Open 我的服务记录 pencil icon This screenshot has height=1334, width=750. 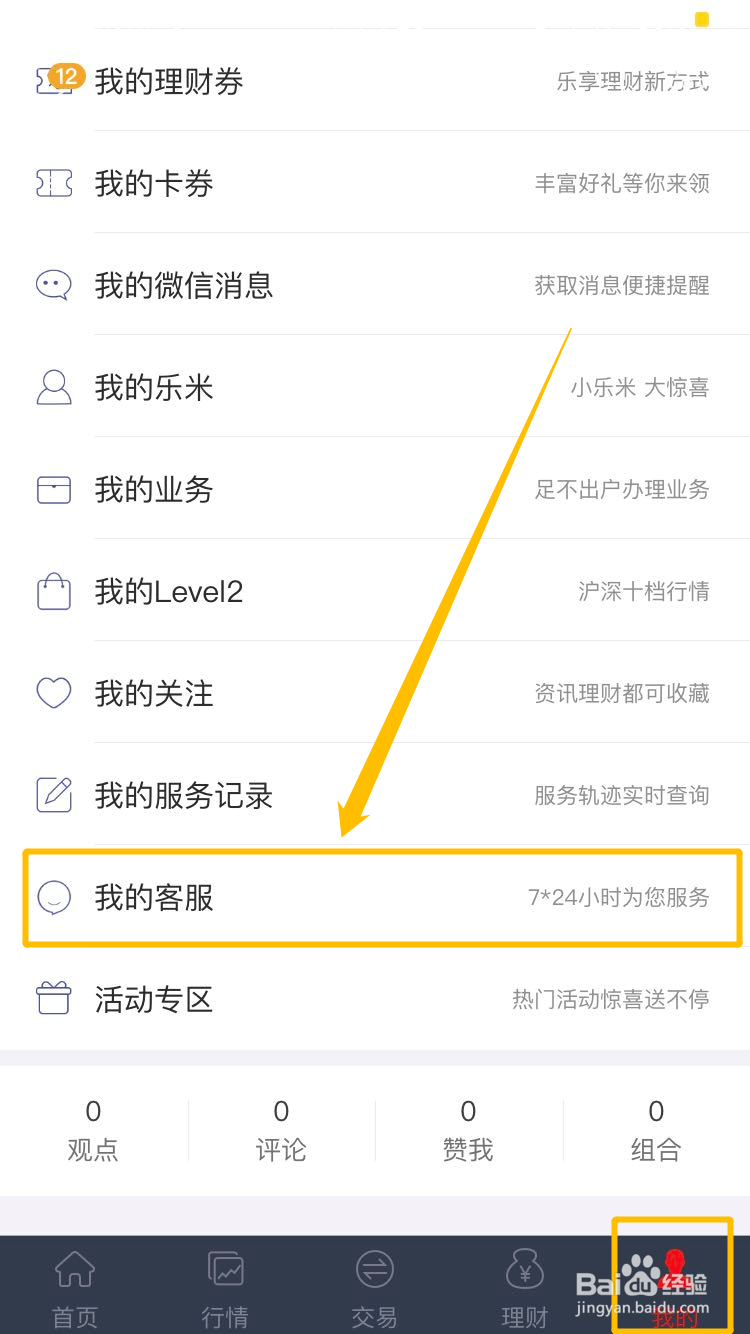coord(53,794)
